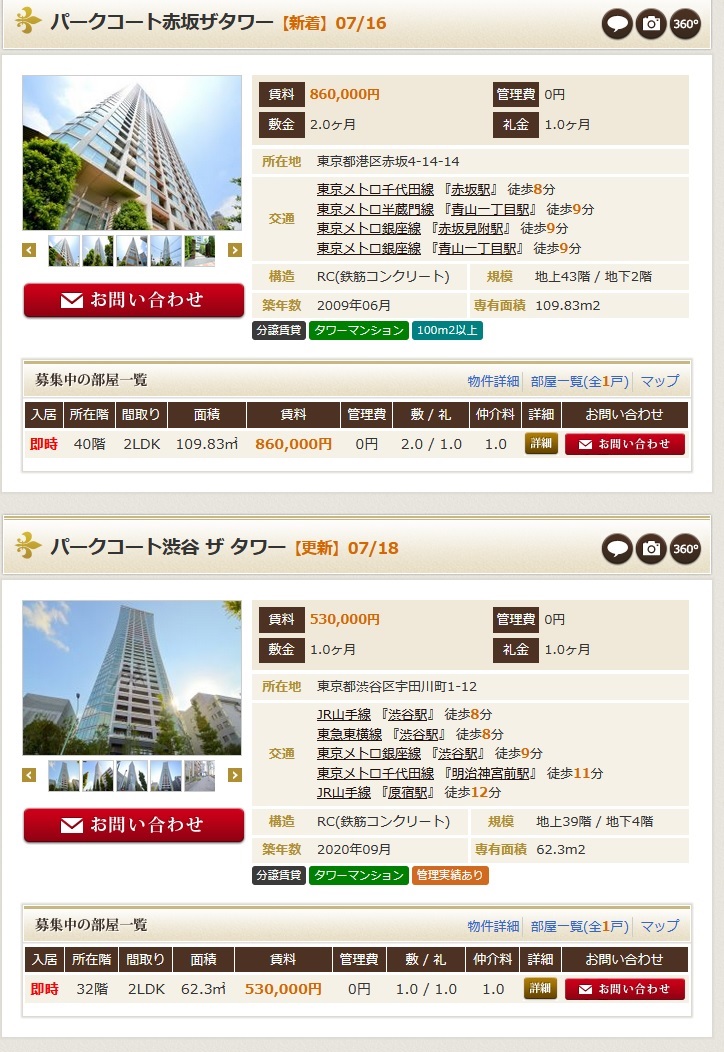Select the タワーマンション tag on the Shibuya listing
724x1052 pixels.
pyautogui.click(x=358, y=875)
